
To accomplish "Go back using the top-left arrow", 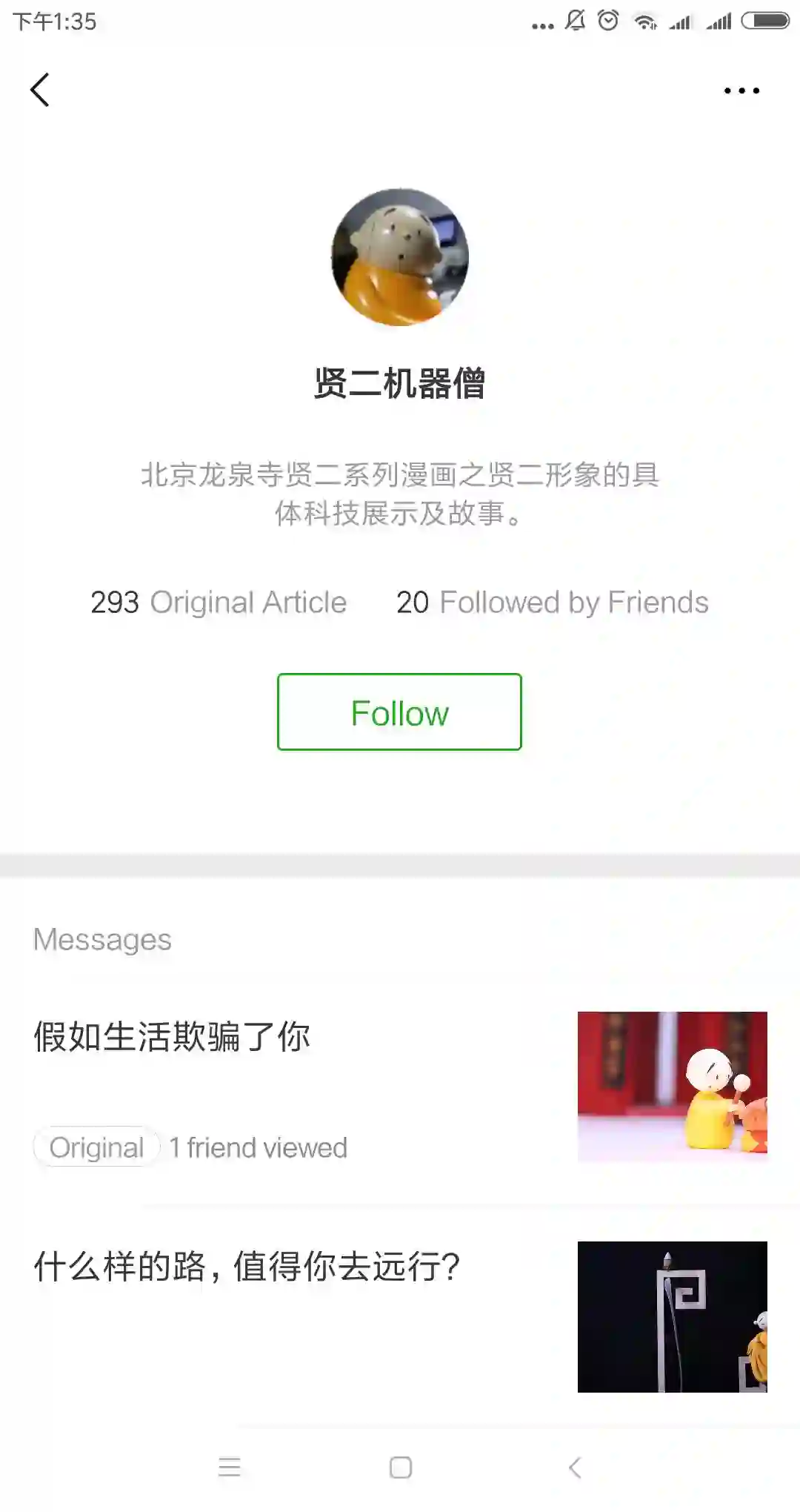I will (x=40, y=90).
